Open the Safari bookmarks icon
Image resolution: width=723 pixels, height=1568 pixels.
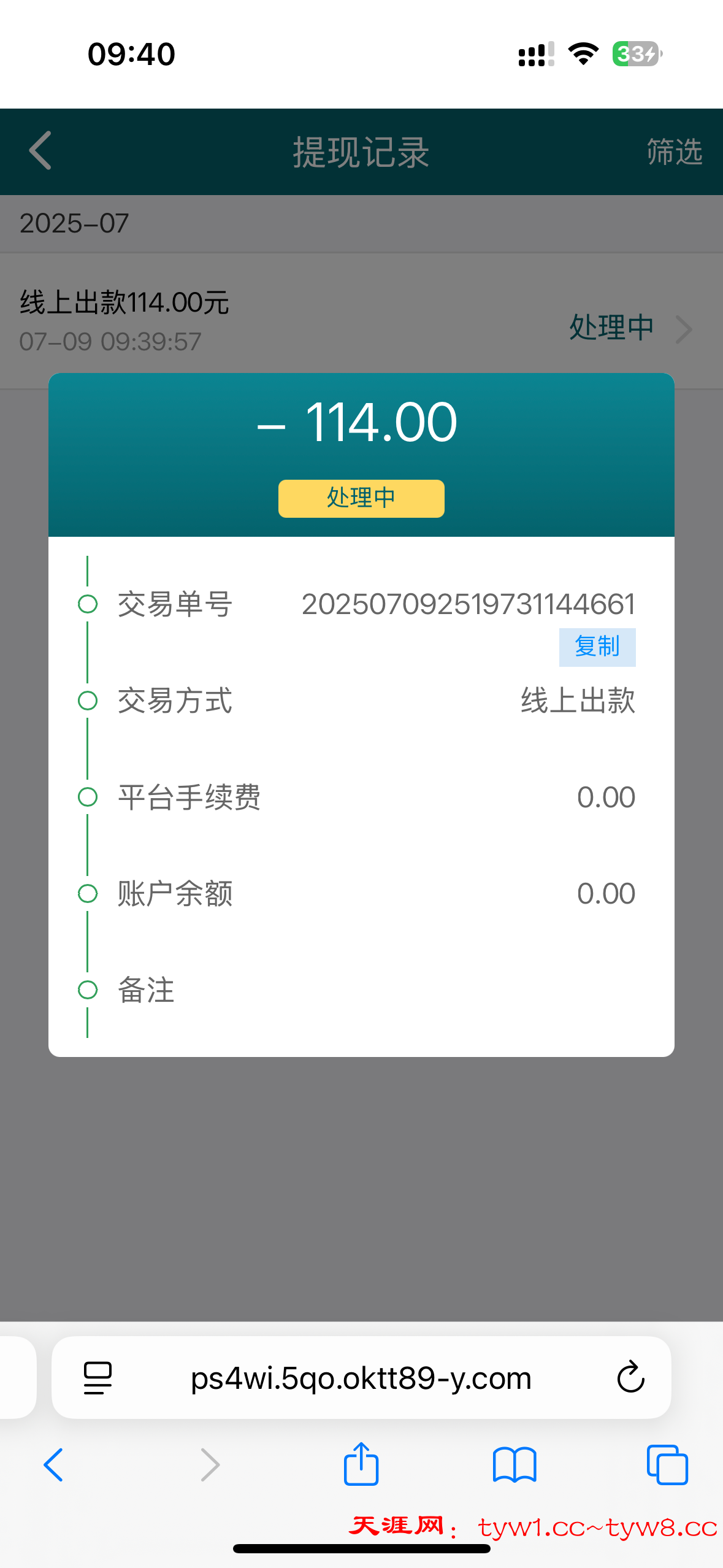point(515,1464)
